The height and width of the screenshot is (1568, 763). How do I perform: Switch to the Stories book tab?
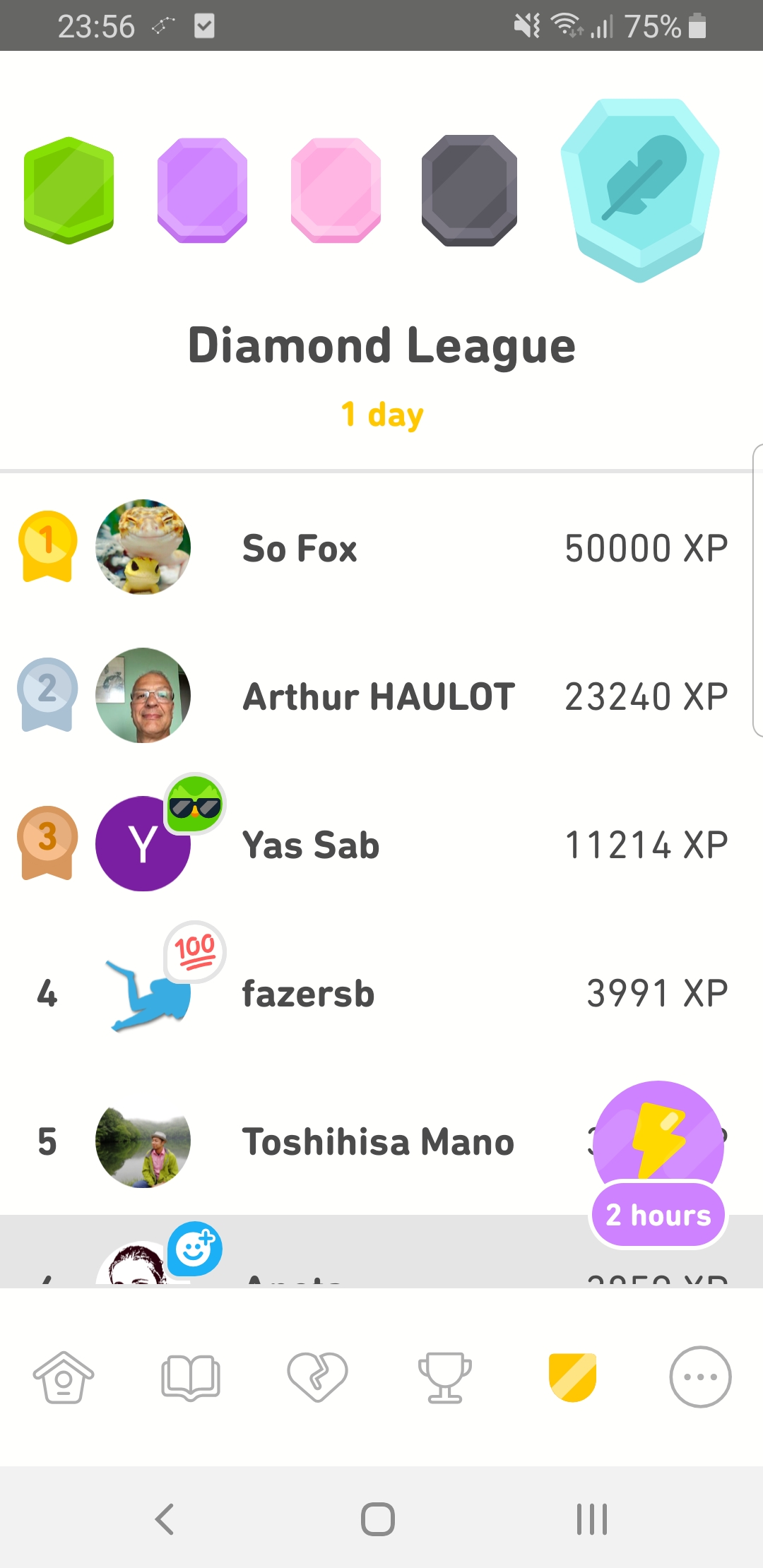191,1377
